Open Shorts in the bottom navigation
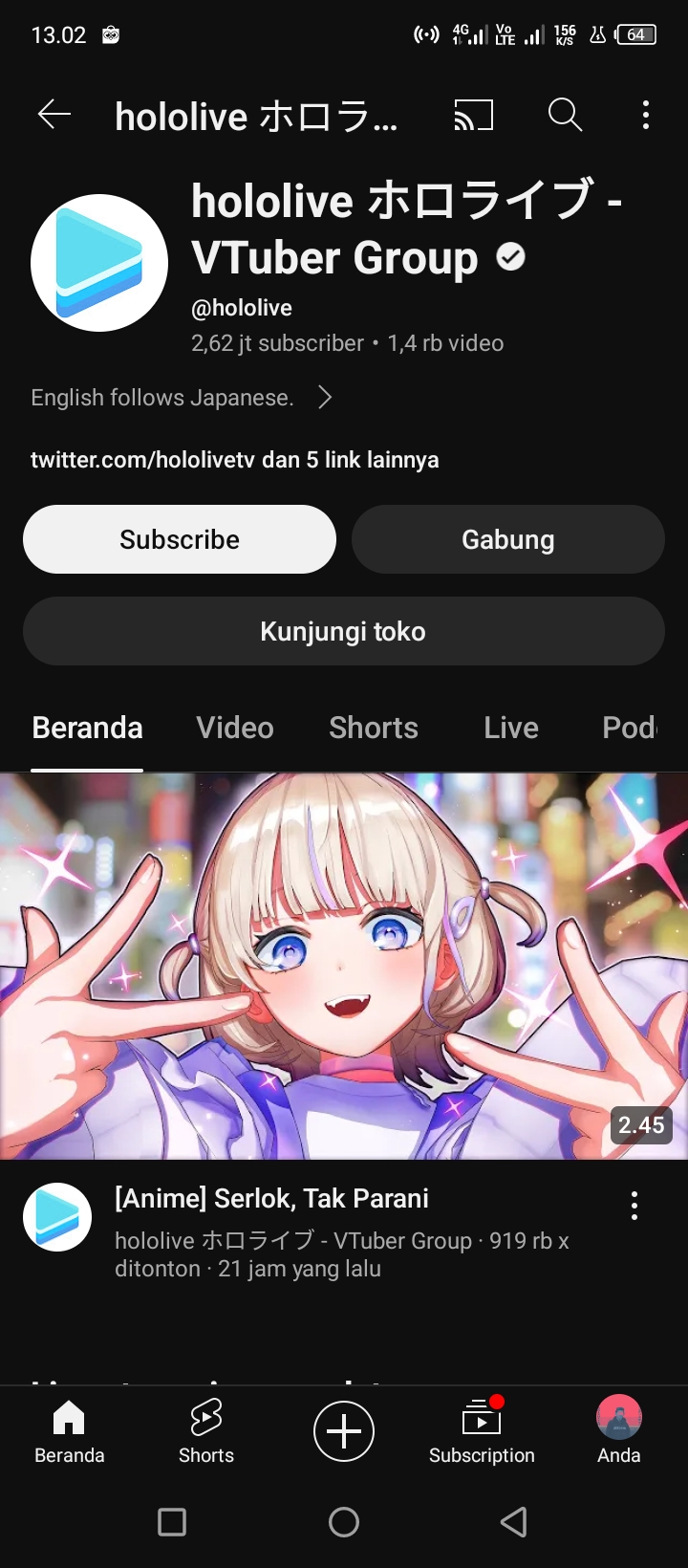 pos(206,1431)
